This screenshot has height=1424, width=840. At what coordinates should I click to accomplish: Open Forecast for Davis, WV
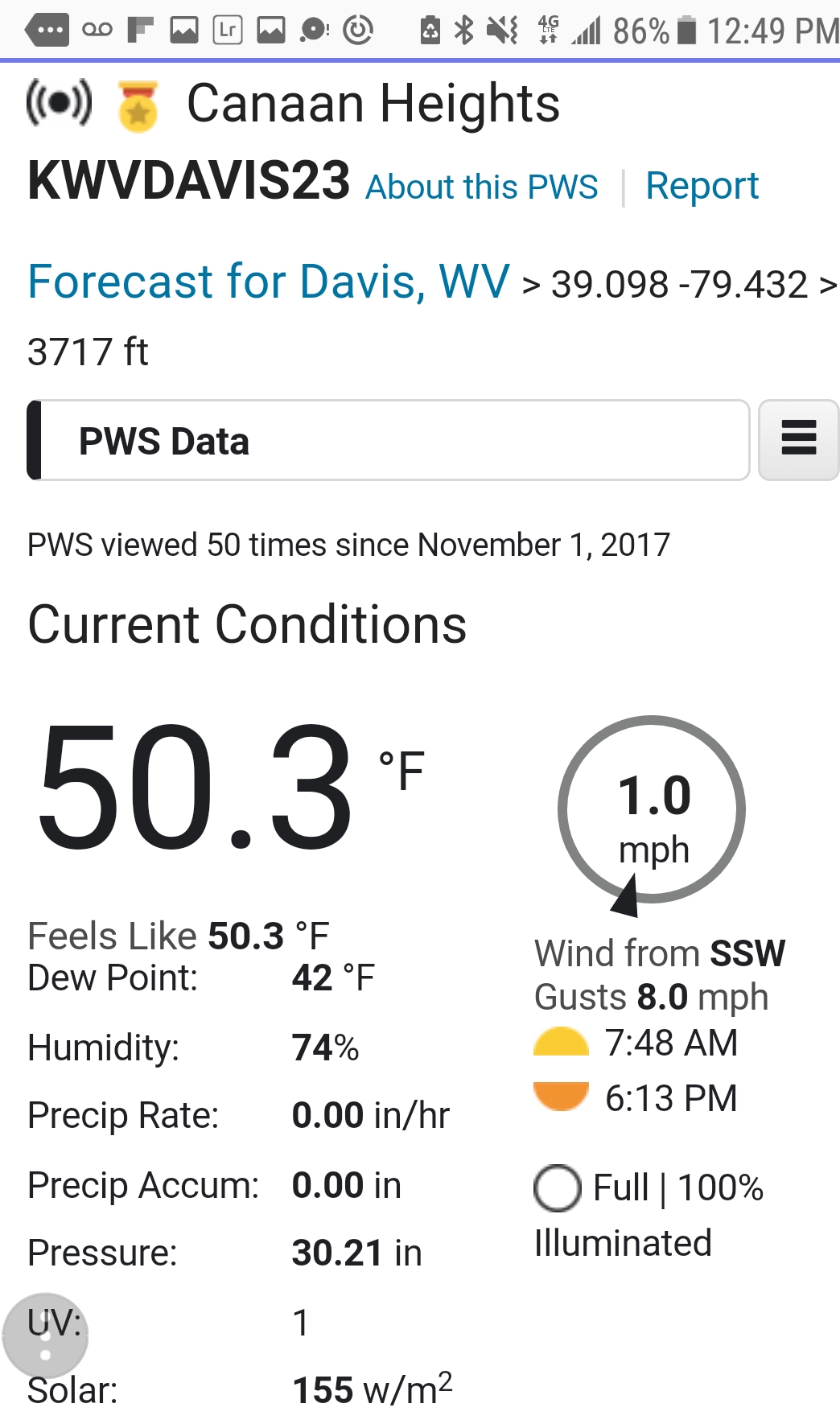(269, 282)
